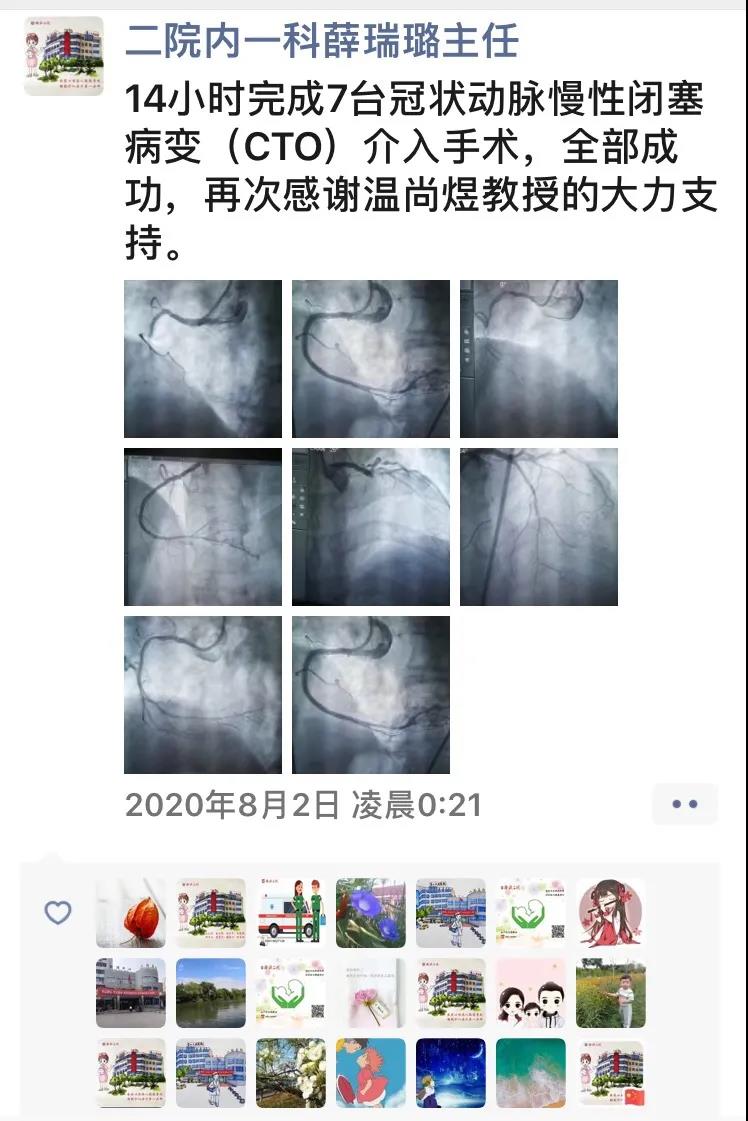
Task: Open the liker with orange lantern fruit avatar
Action: click(x=131, y=913)
